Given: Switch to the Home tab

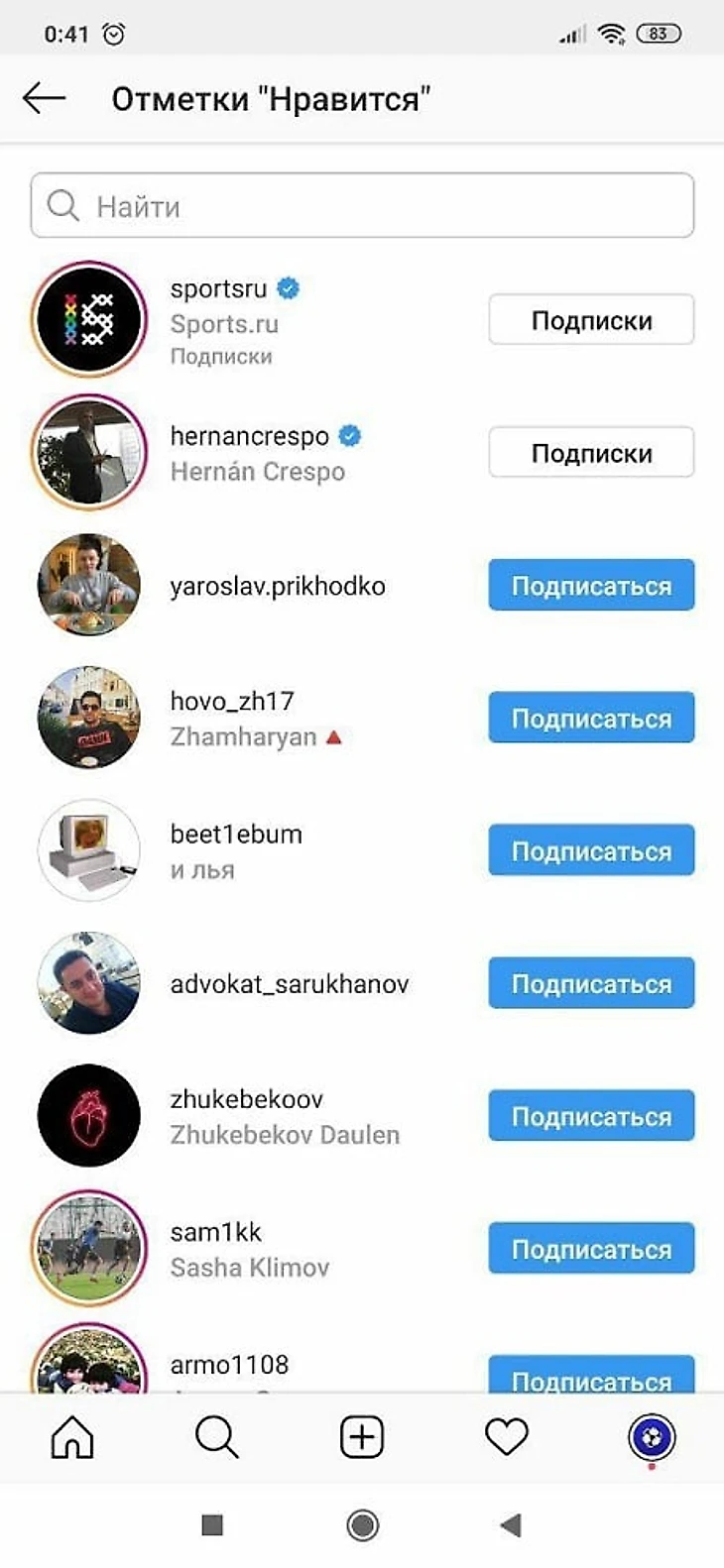Looking at the screenshot, I should click(x=72, y=1437).
